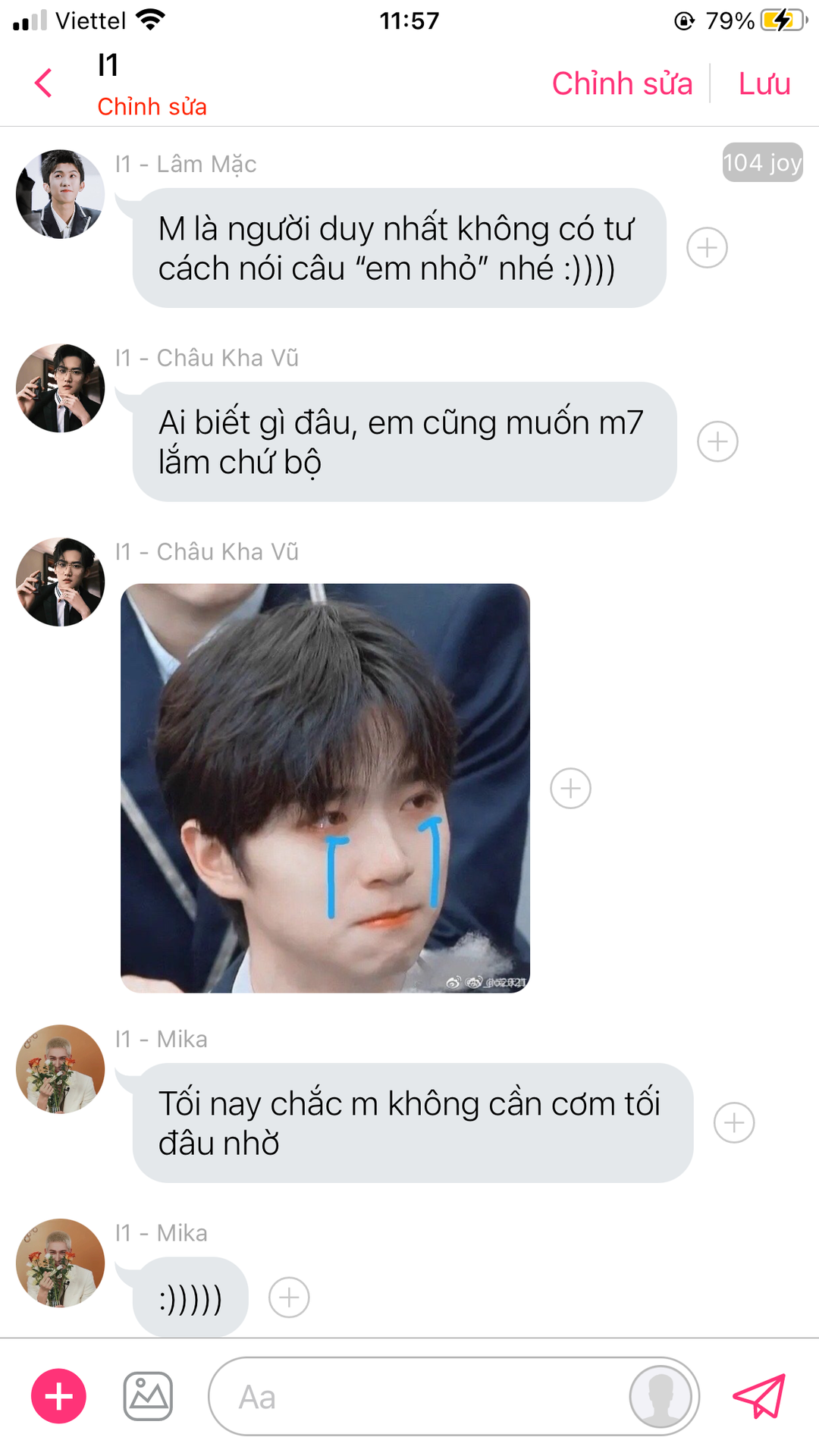Open the crying face photo message
The image size is (819, 1456).
(325, 788)
